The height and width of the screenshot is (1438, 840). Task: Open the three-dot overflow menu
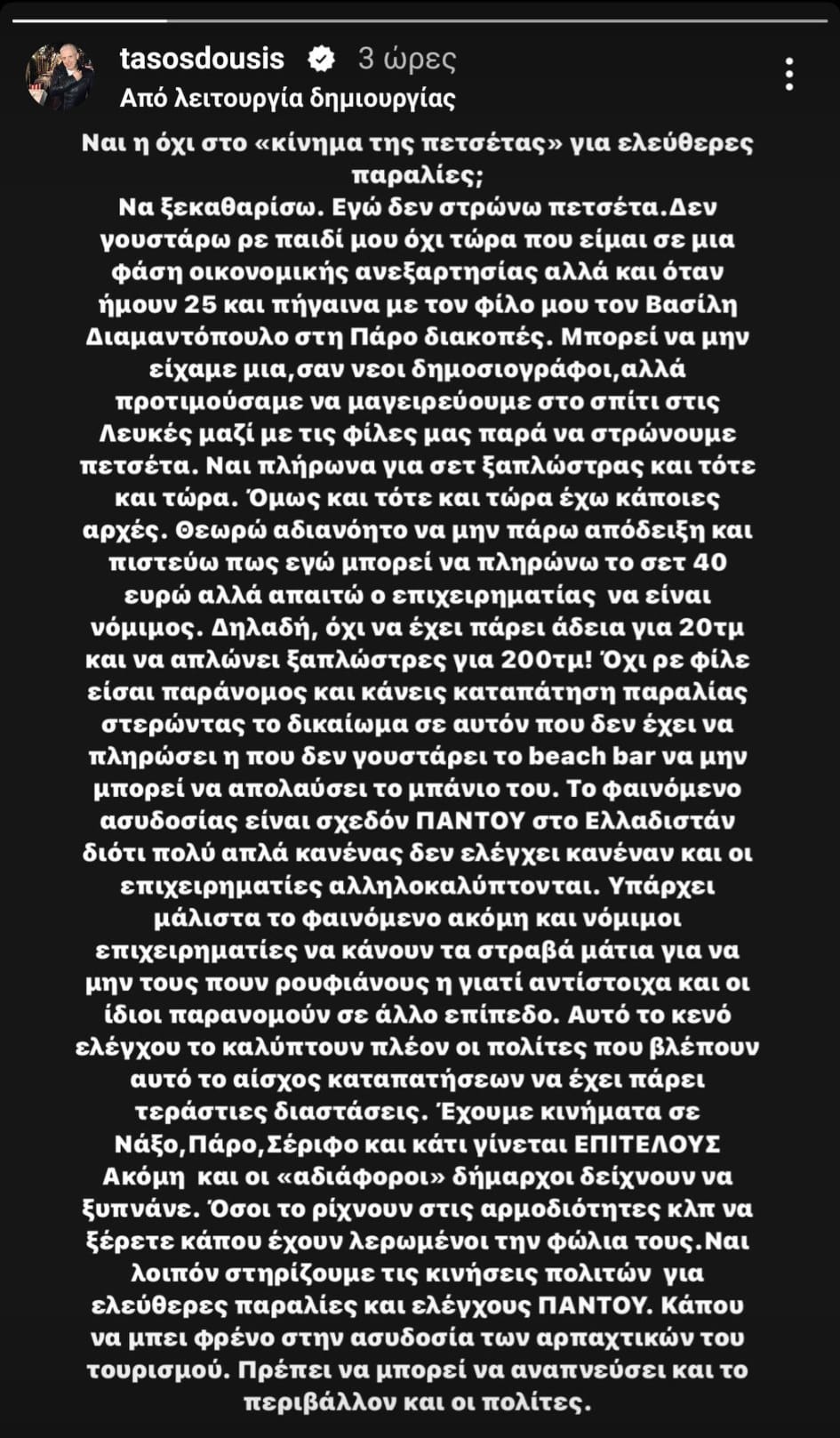point(789,75)
